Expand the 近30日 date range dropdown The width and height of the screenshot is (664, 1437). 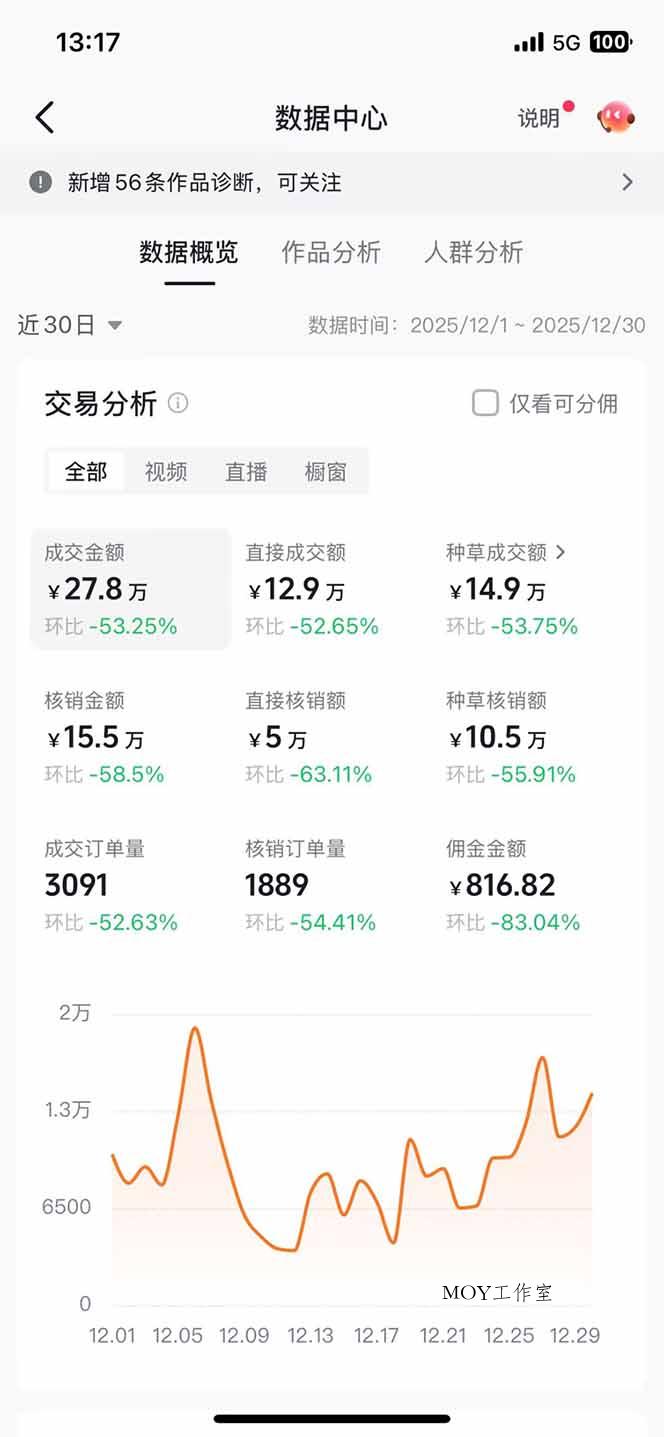pyautogui.click(x=70, y=325)
